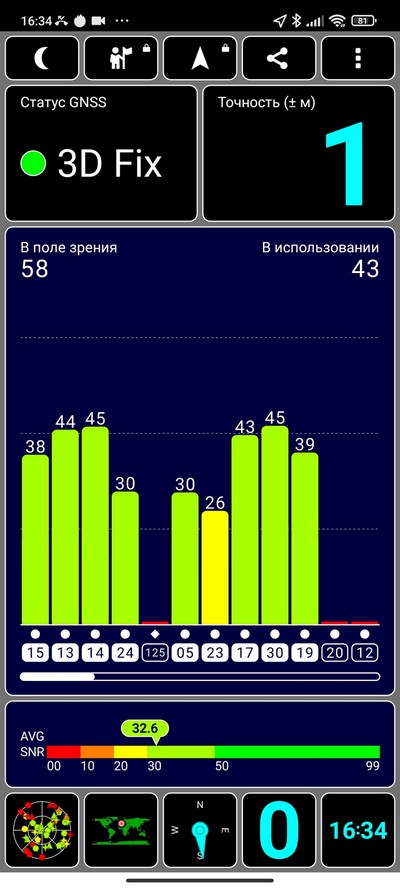
Task: Open the AVG SNR panel
Action: (x=200, y=744)
